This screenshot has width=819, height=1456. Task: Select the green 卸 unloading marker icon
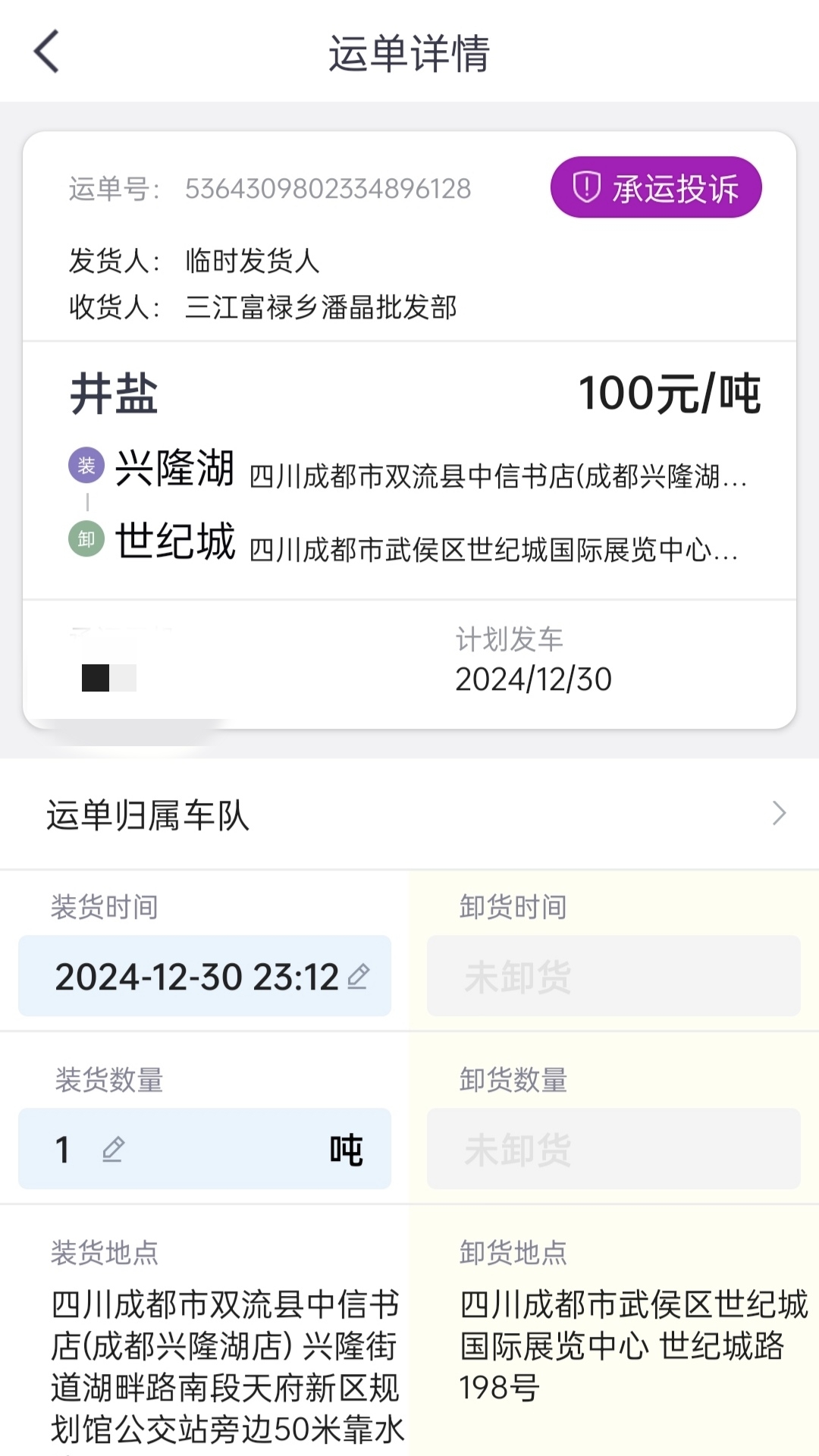coord(87,540)
